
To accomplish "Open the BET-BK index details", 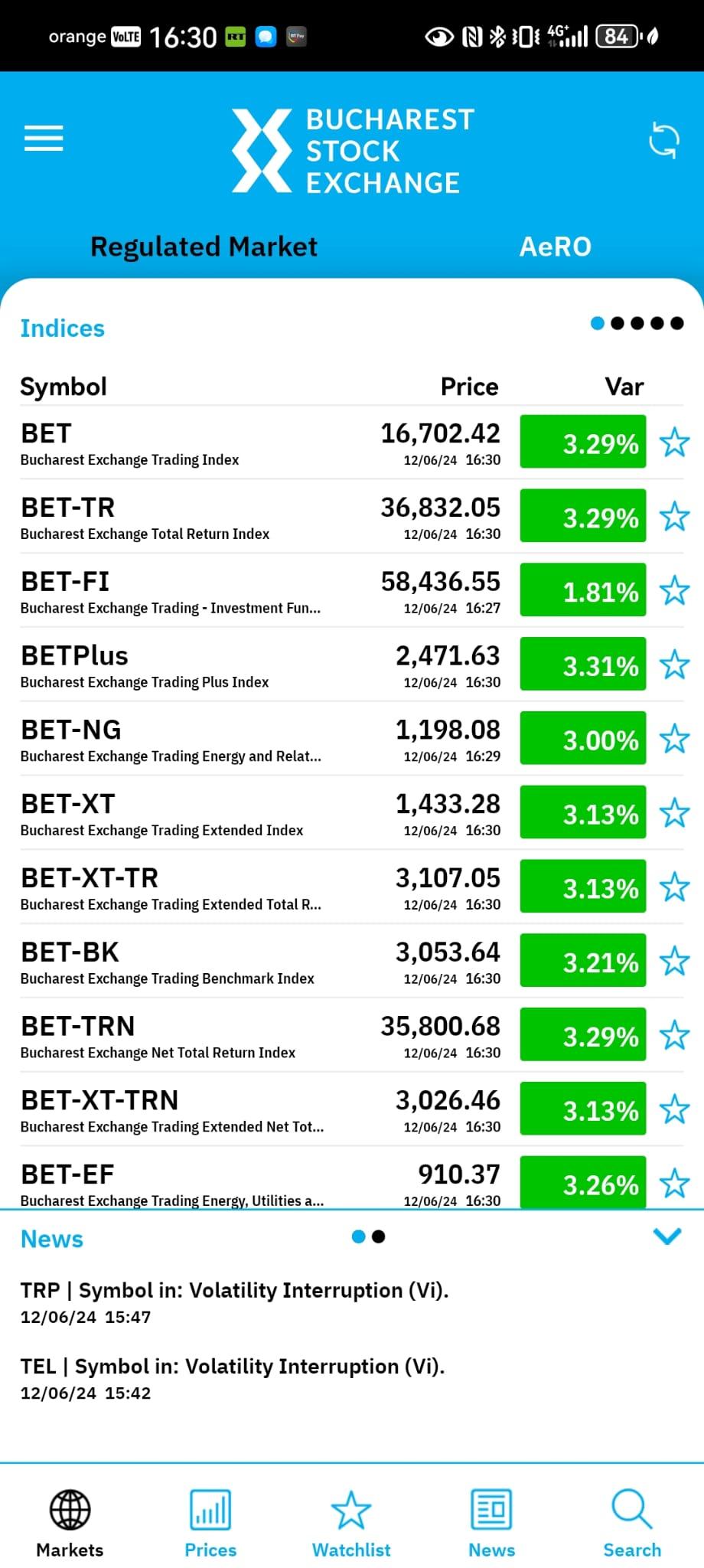I will [x=352, y=962].
